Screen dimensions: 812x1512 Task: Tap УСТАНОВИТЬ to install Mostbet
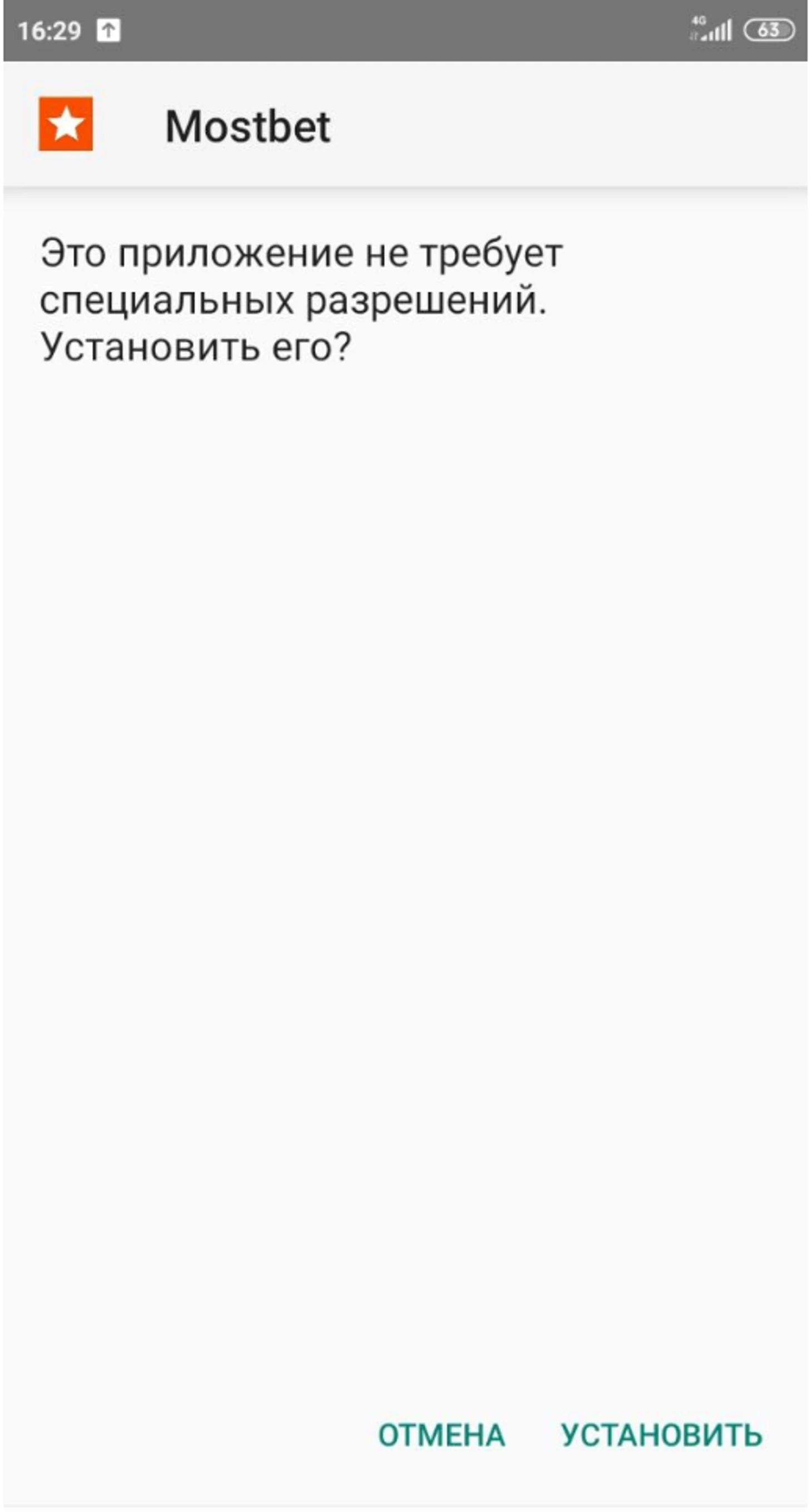pyautogui.click(x=661, y=1435)
